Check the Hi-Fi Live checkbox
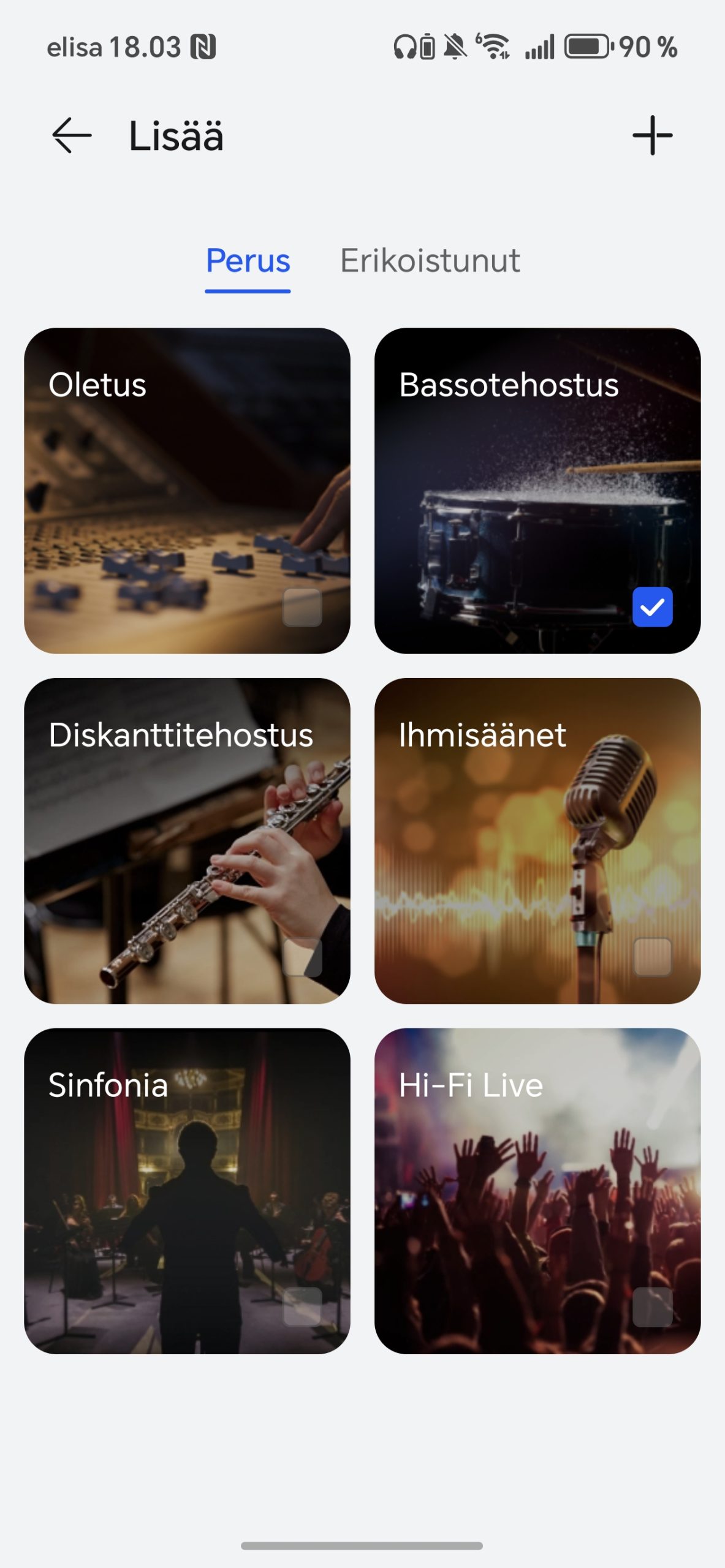This screenshot has width=725, height=1568. click(x=652, y=1307)
